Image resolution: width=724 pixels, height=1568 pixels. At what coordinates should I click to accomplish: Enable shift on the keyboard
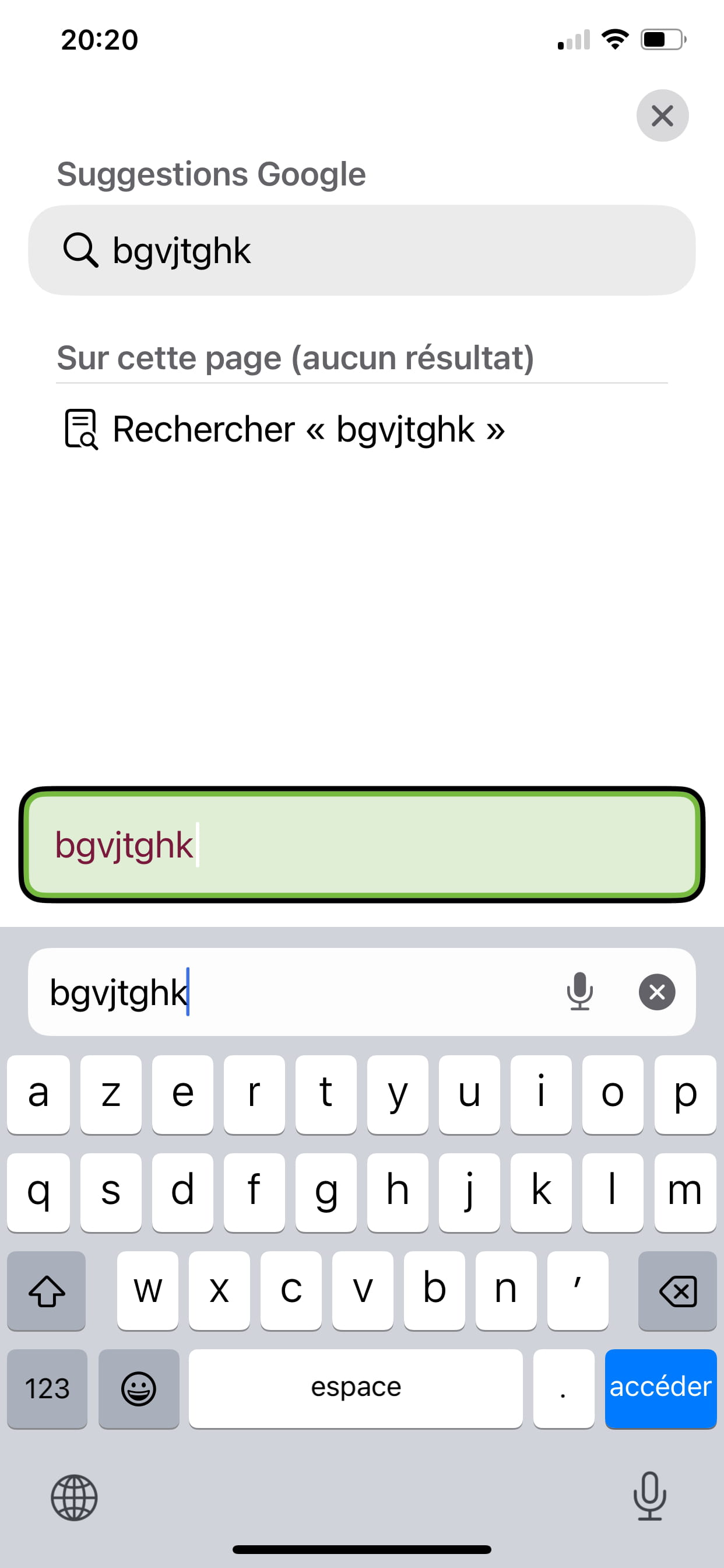point(47,1291)
